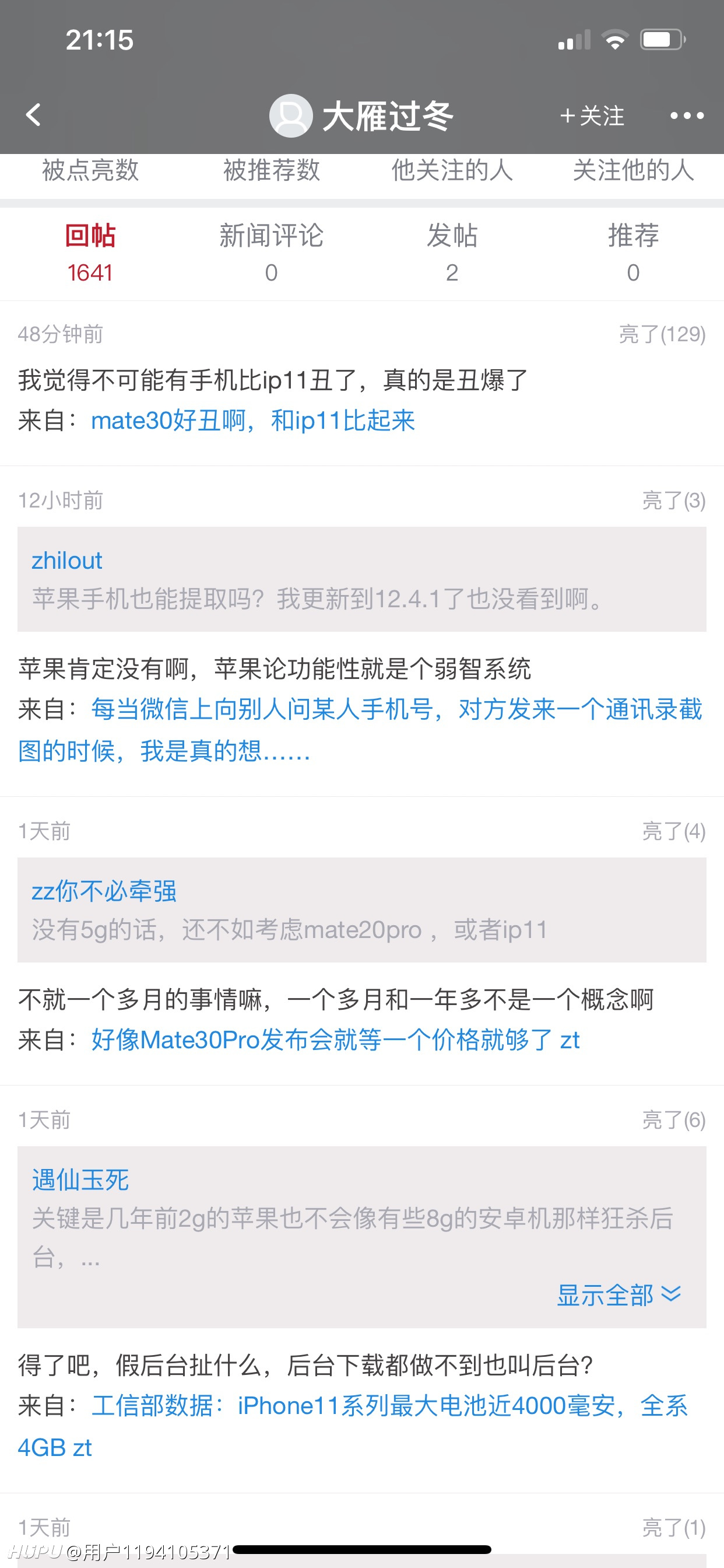
Task: Open the three-dot overflow menu
Action: click(687, 115)
